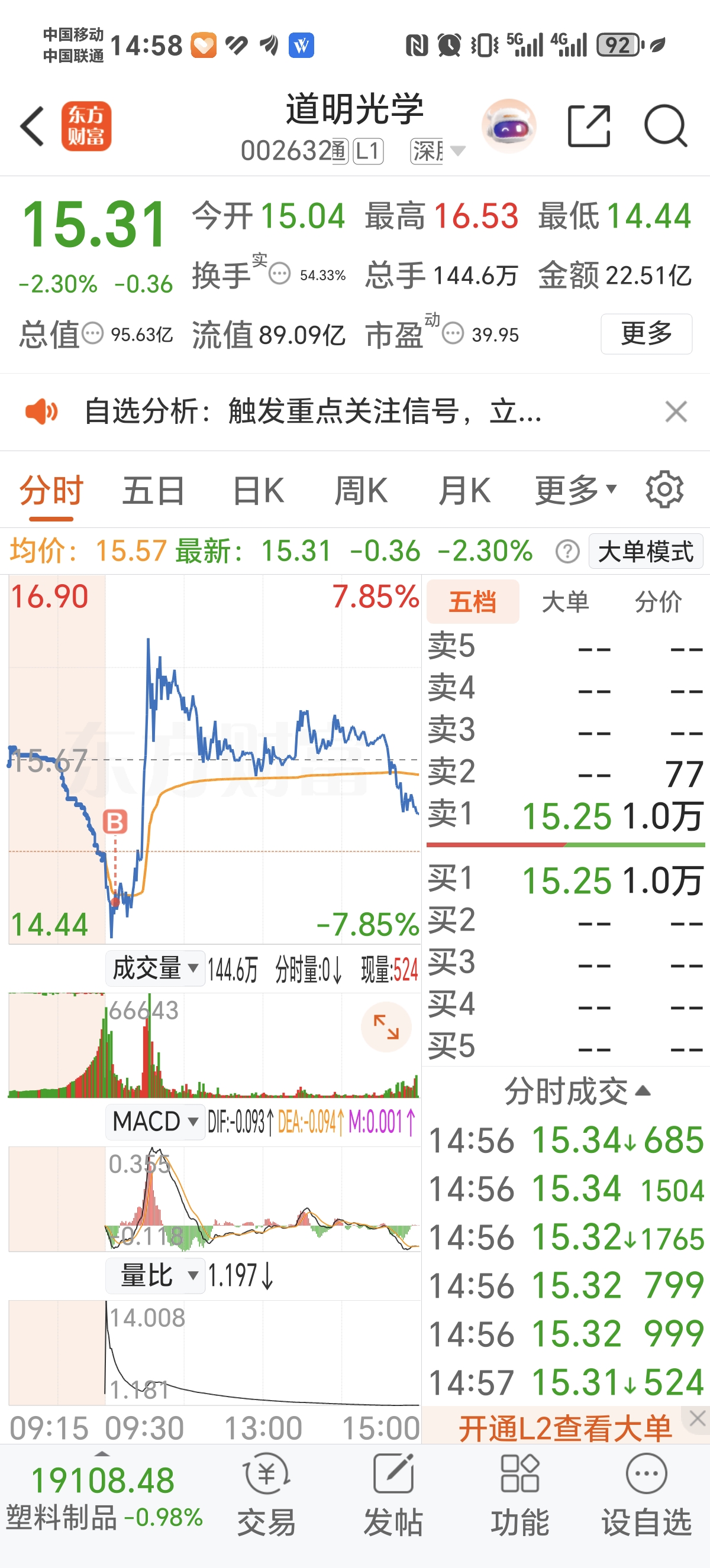Viewport: 710px width, 1568px height.
Task: Open chart settings gear
Action: point(664,490)
